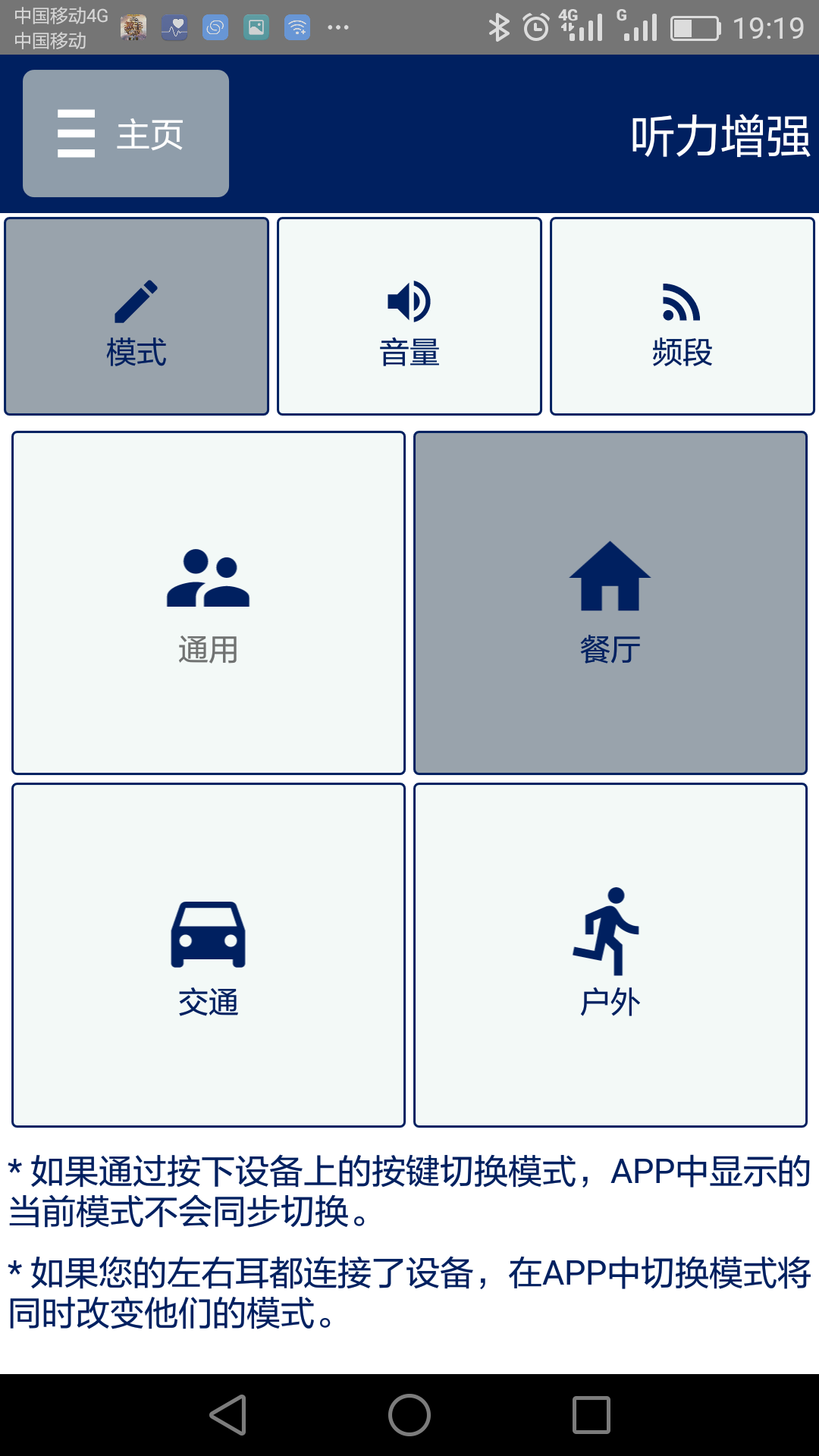Select the 通用 hearing mode
Screen dimensions: 819x1456
point(209,603)
